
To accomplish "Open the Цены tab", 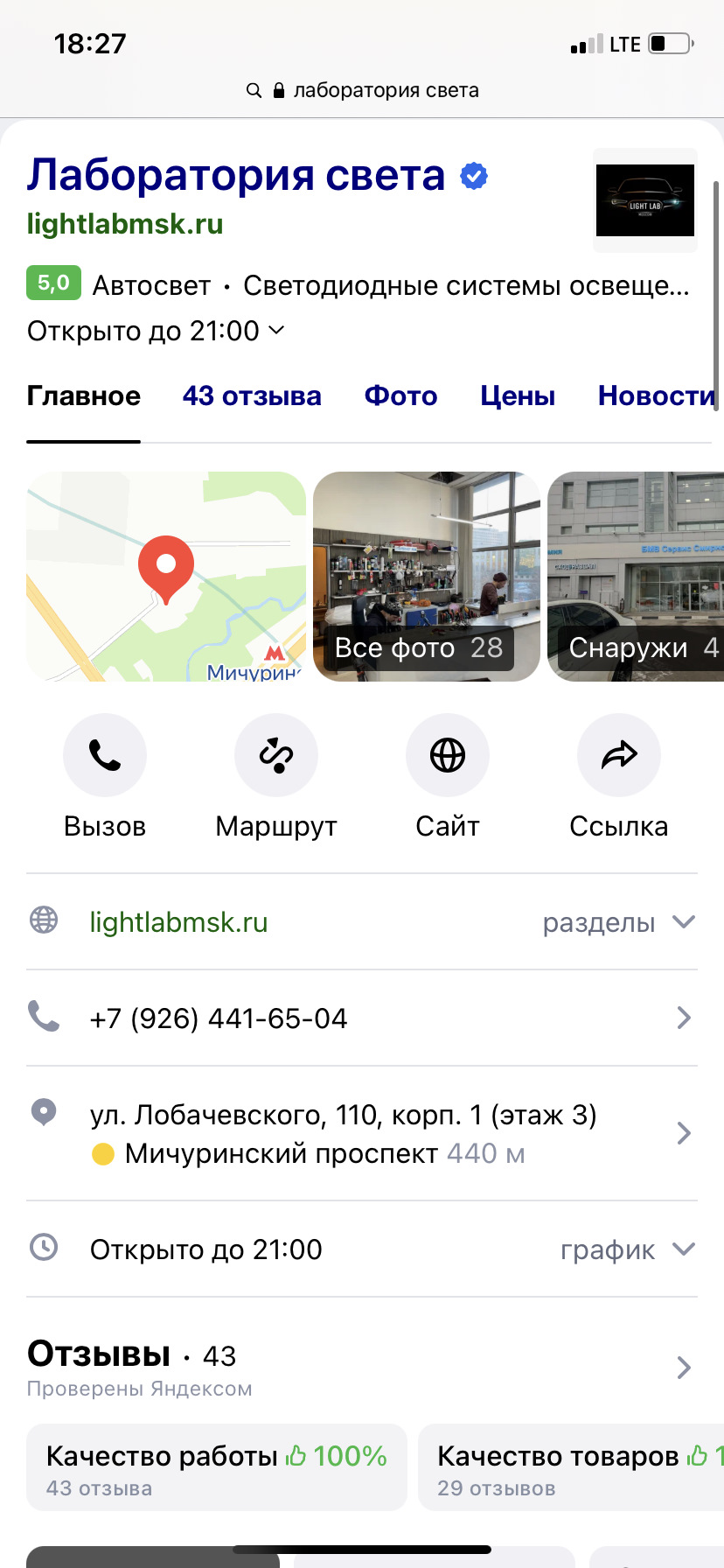I will pos(518,396).
